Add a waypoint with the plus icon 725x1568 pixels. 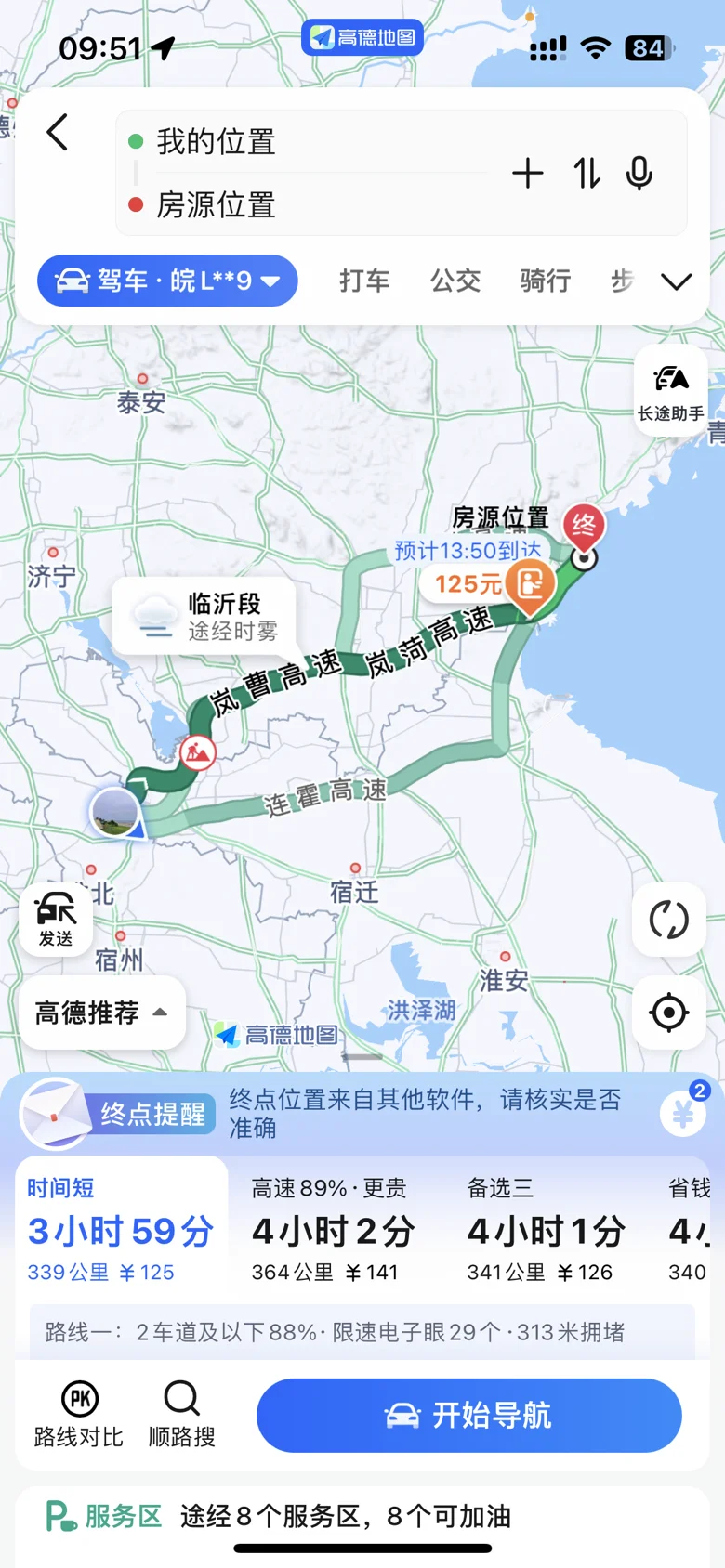point(528,173)
